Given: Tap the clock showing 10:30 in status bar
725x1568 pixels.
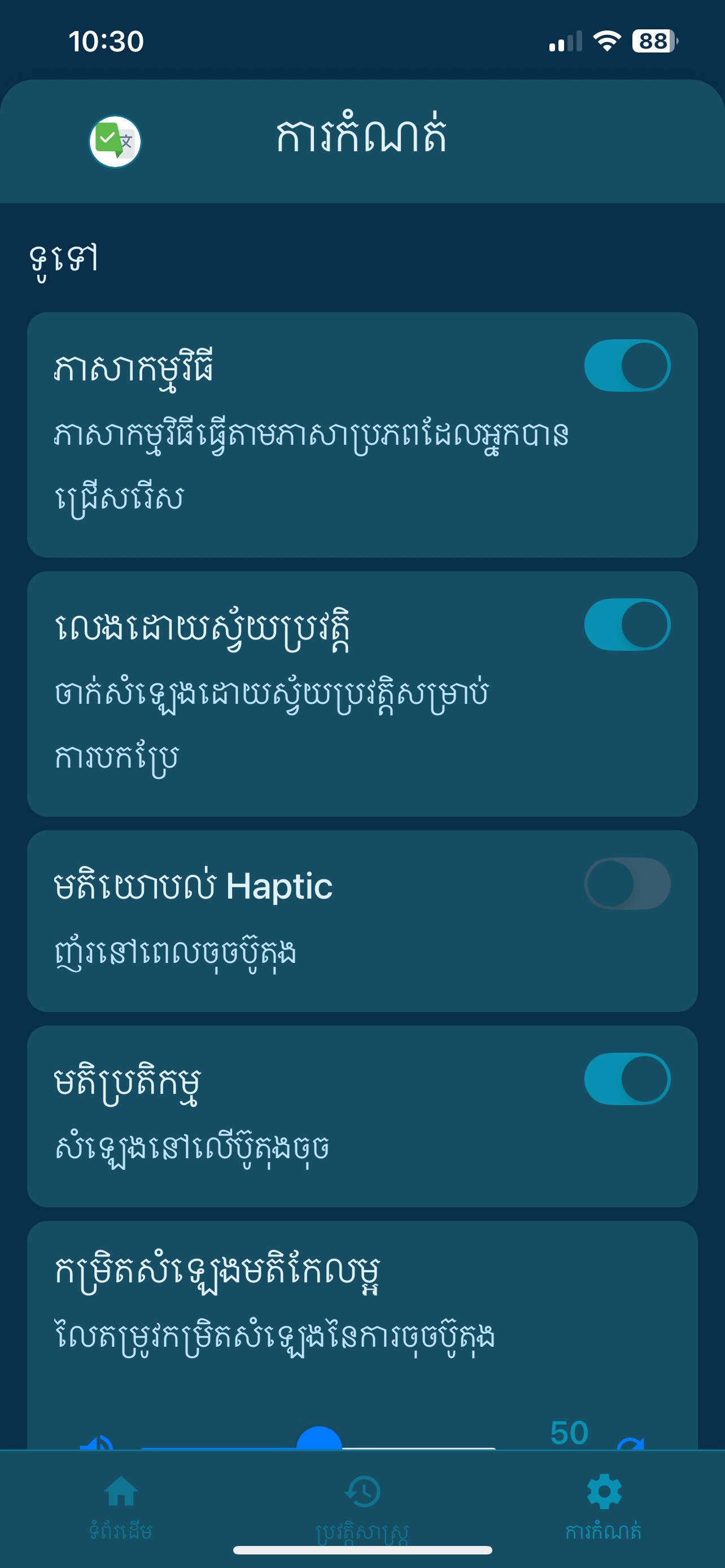Looking at the screenshot, I should [106, 41].
